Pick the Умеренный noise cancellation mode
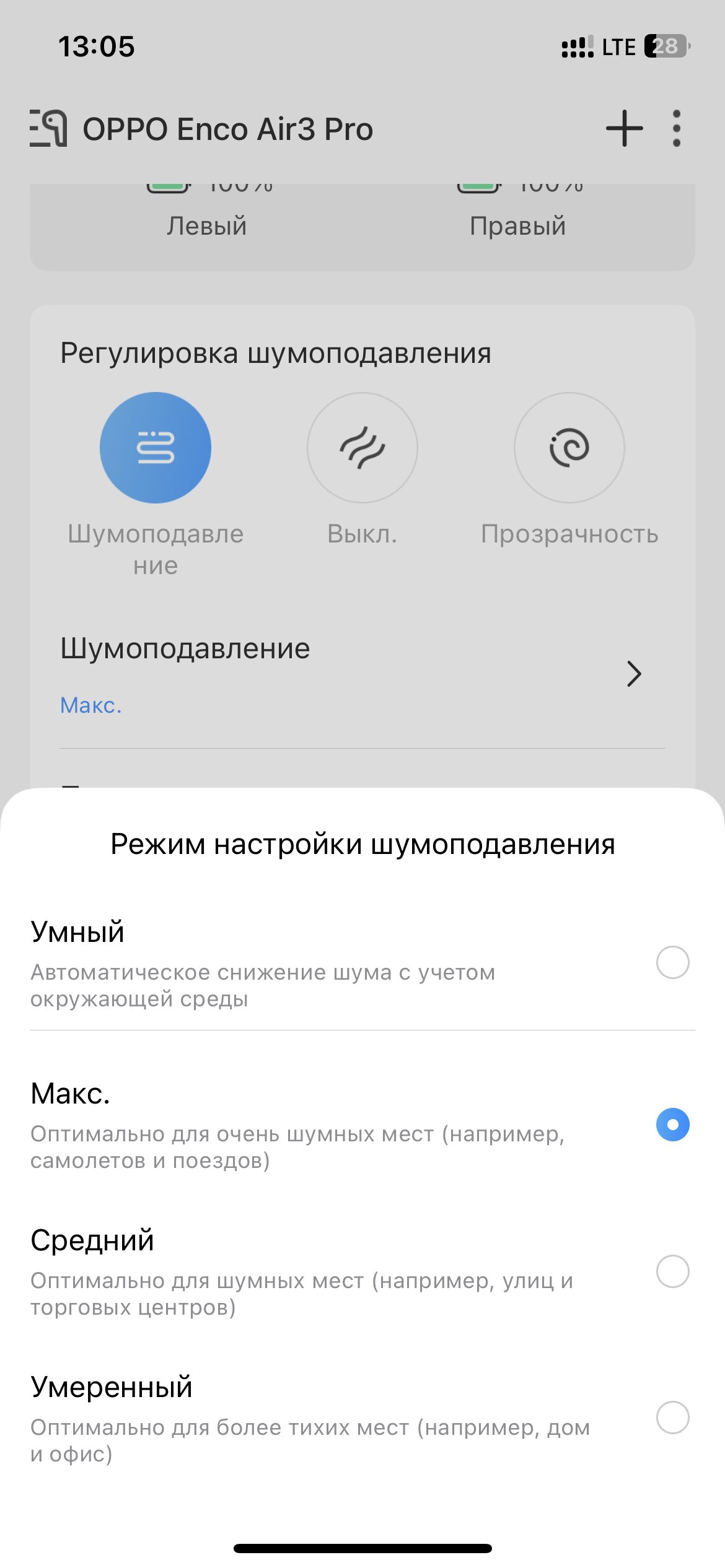This screenshot has width=725, height=1568. (362, 1418)
